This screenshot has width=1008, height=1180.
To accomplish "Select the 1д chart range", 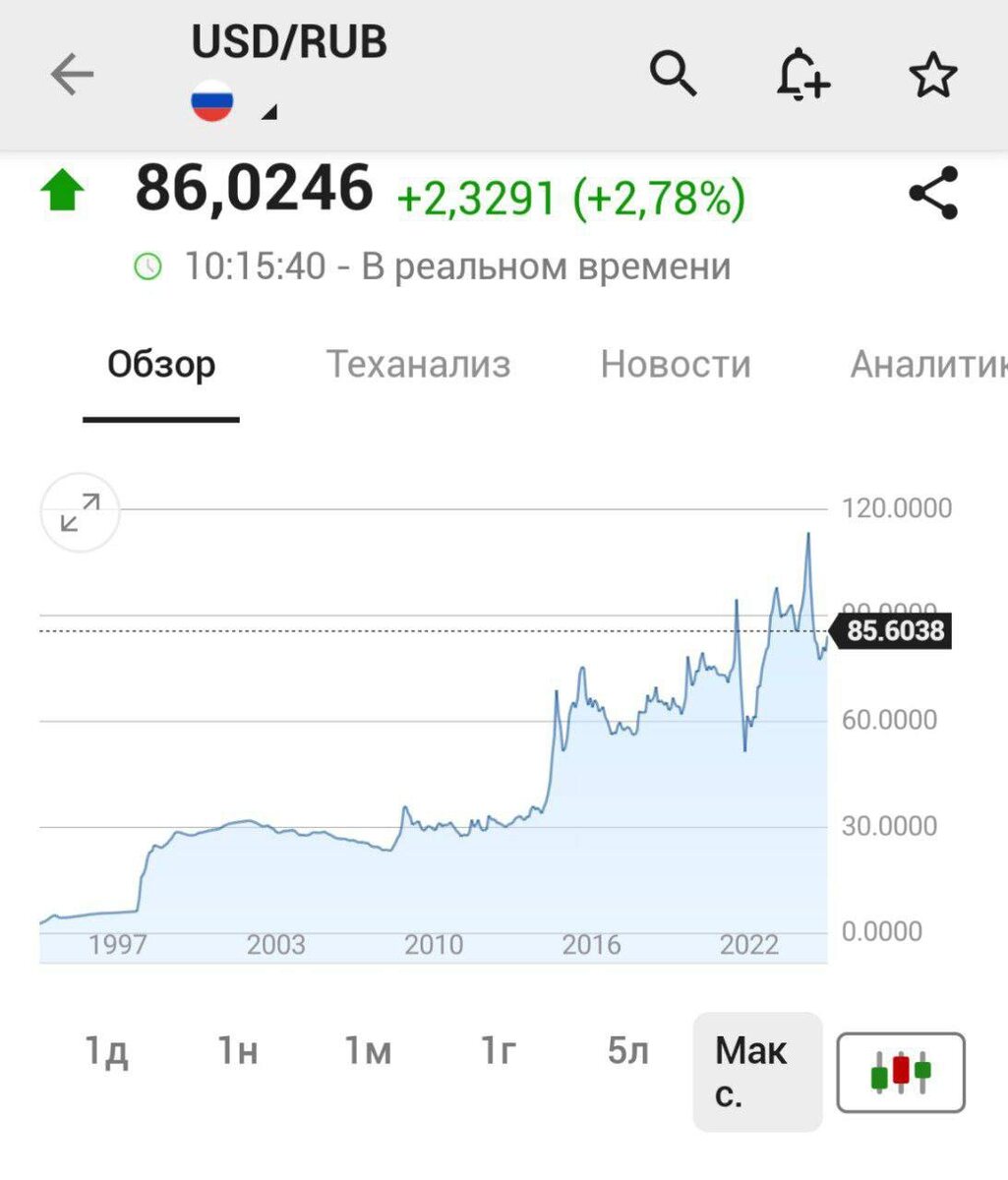I will tap(106, 1051).
